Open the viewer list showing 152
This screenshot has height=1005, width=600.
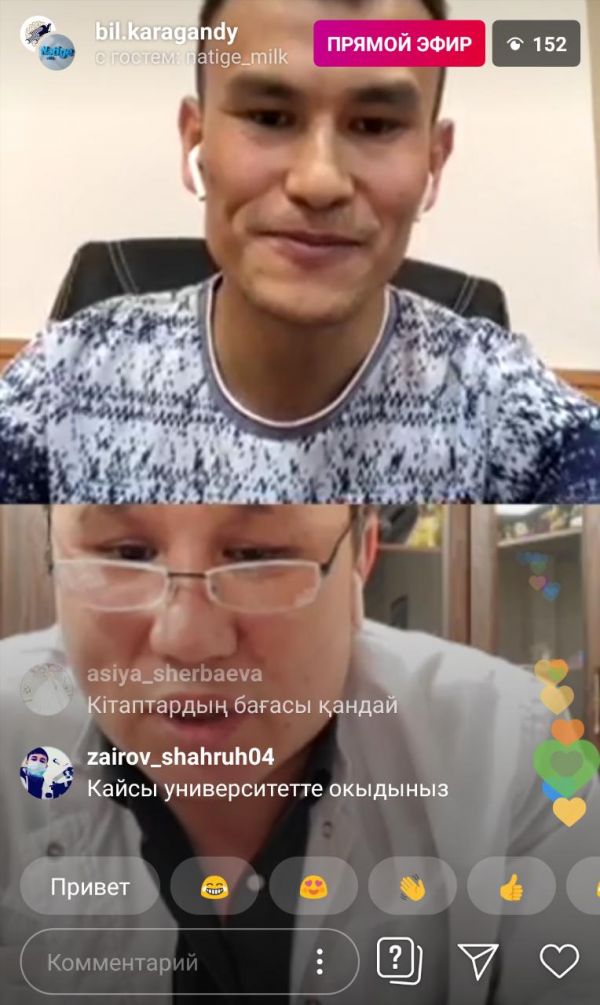click(536, 44)
